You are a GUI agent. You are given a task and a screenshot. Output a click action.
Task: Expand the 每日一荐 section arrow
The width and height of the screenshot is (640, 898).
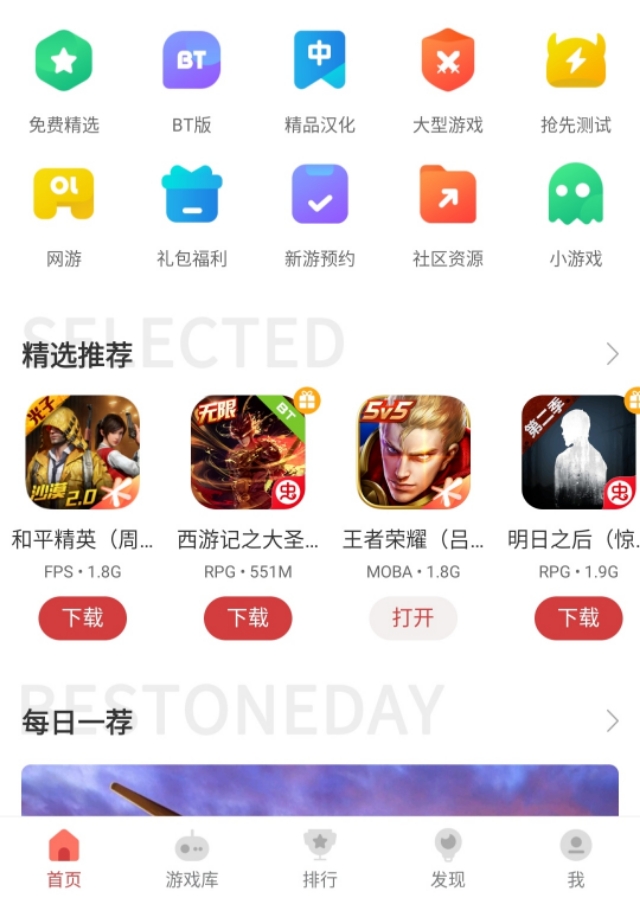click(x=612, y=721)
